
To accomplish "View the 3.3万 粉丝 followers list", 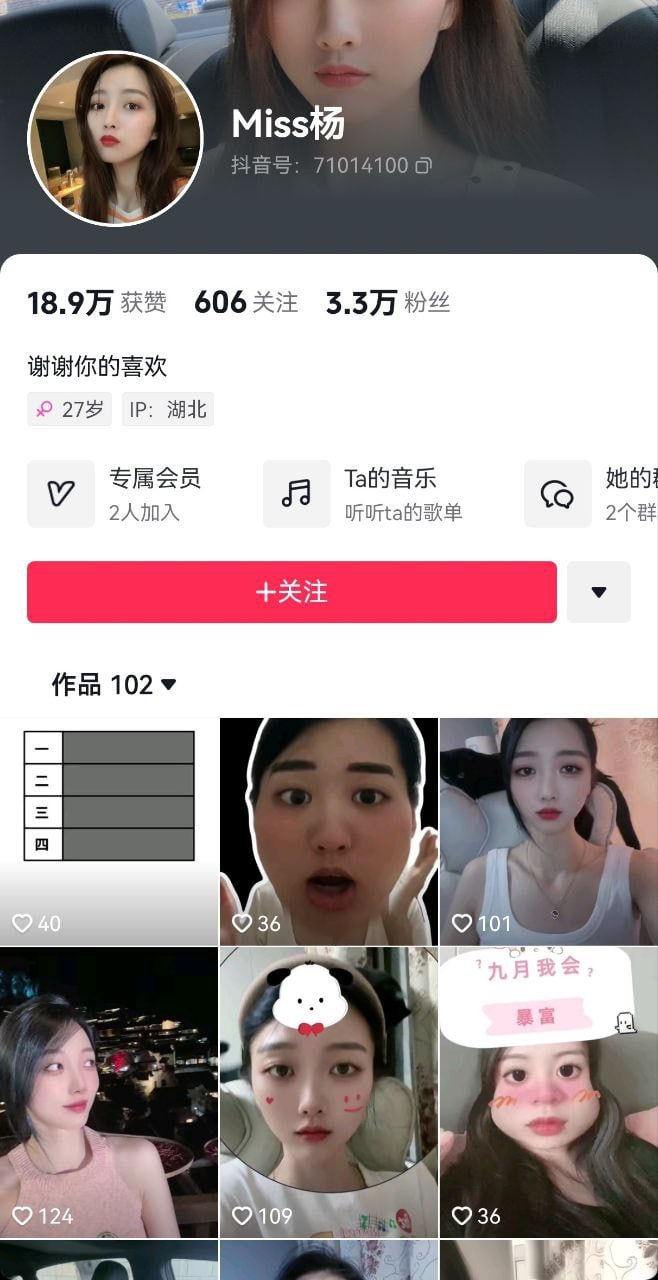I will pyautogui.click(x=388, y=302).
